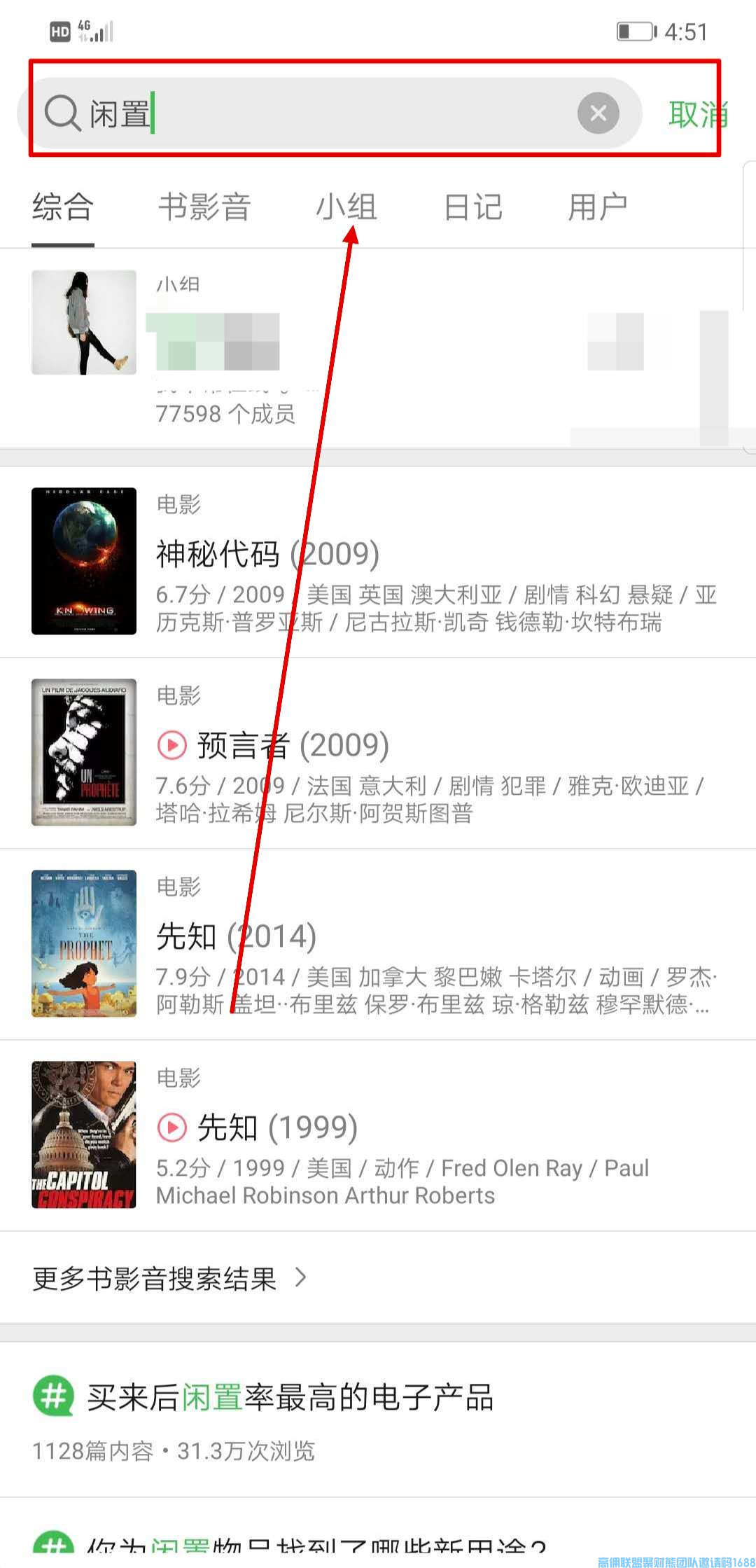
Task: Open the movie 神秘代码 (2009)
Action: tap(378, 562)
